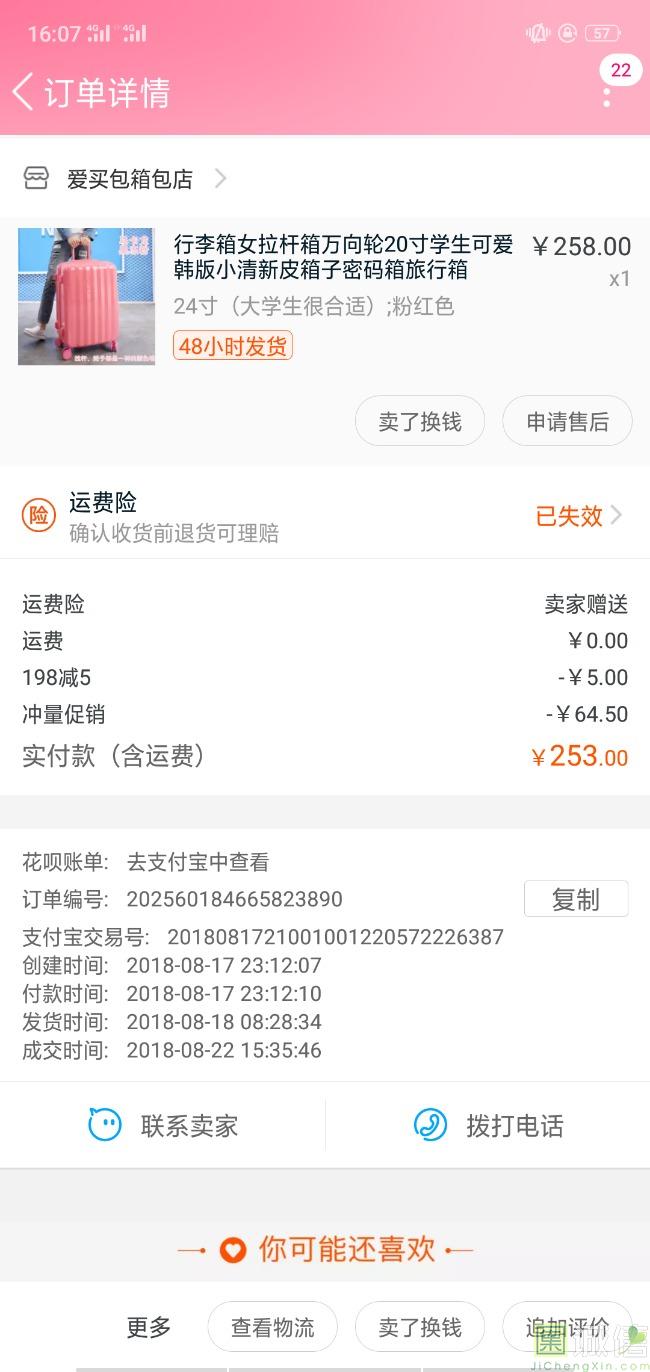Image resolution: width=650 pixels, height=1372 pixels.
Task: Tap 申请售后 to request after-sales service
Action: (x=567, y=422)
